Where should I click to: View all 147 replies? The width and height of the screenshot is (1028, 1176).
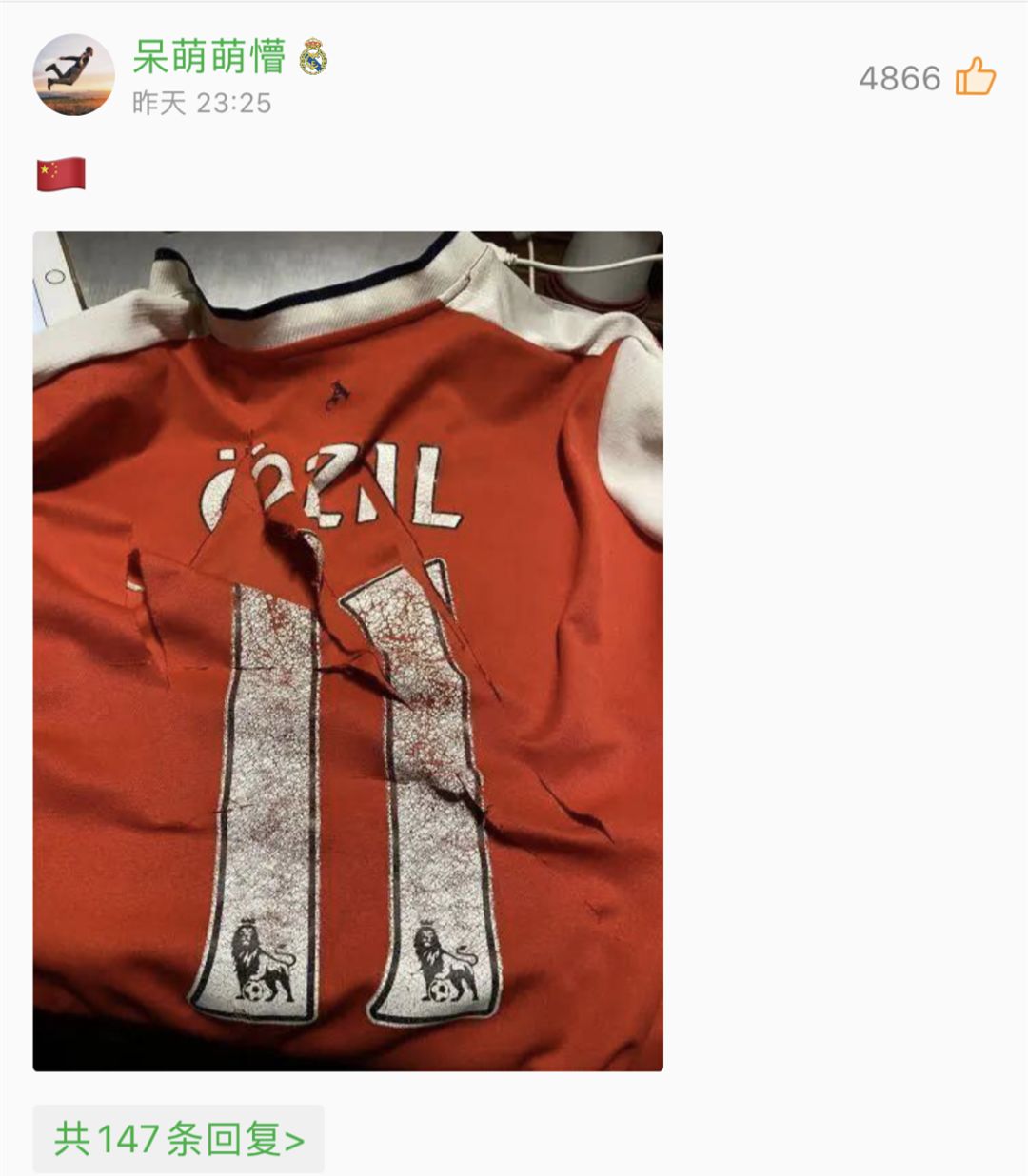179,1138
